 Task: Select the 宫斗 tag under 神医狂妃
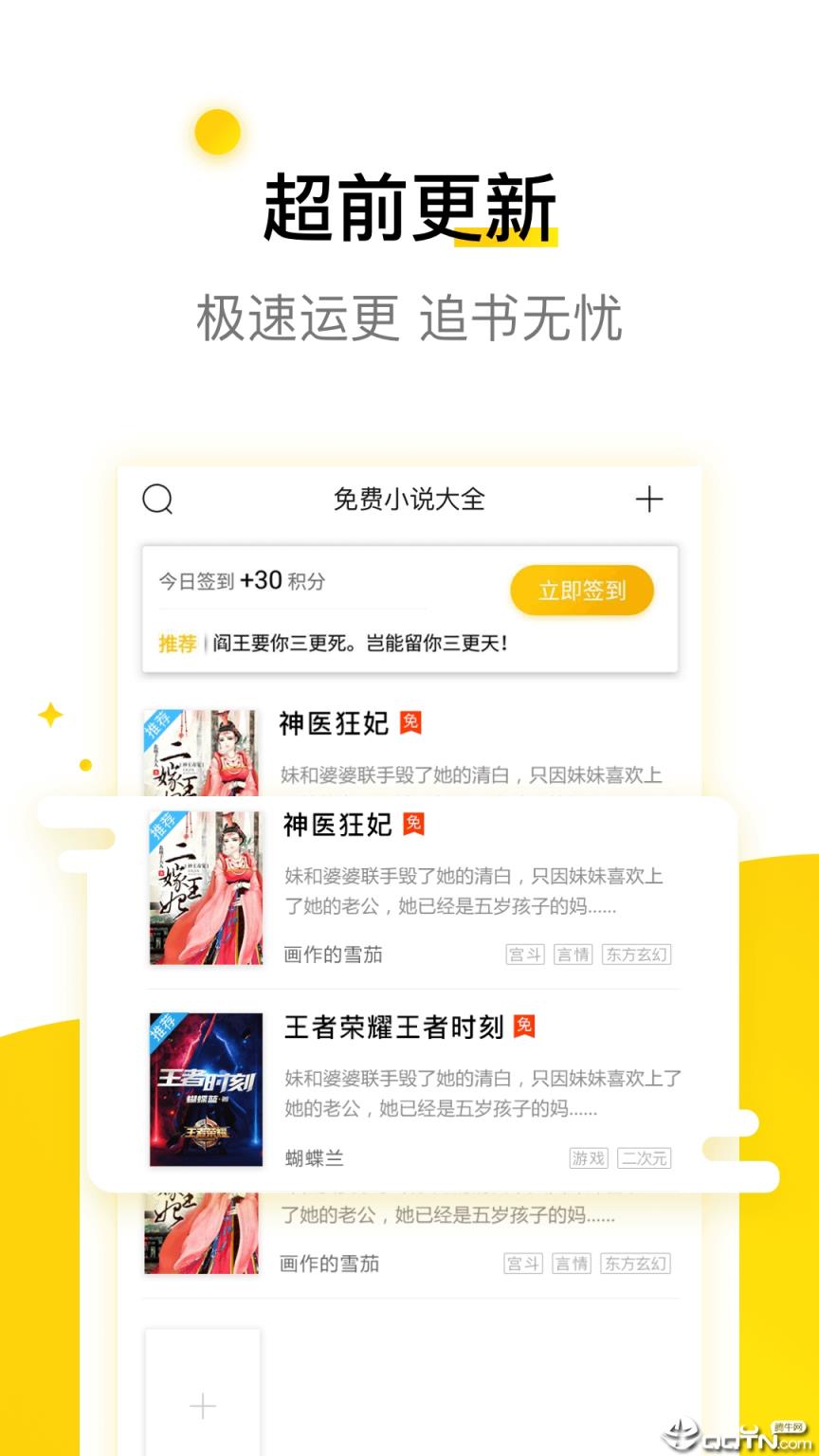[x=525, y=955]
